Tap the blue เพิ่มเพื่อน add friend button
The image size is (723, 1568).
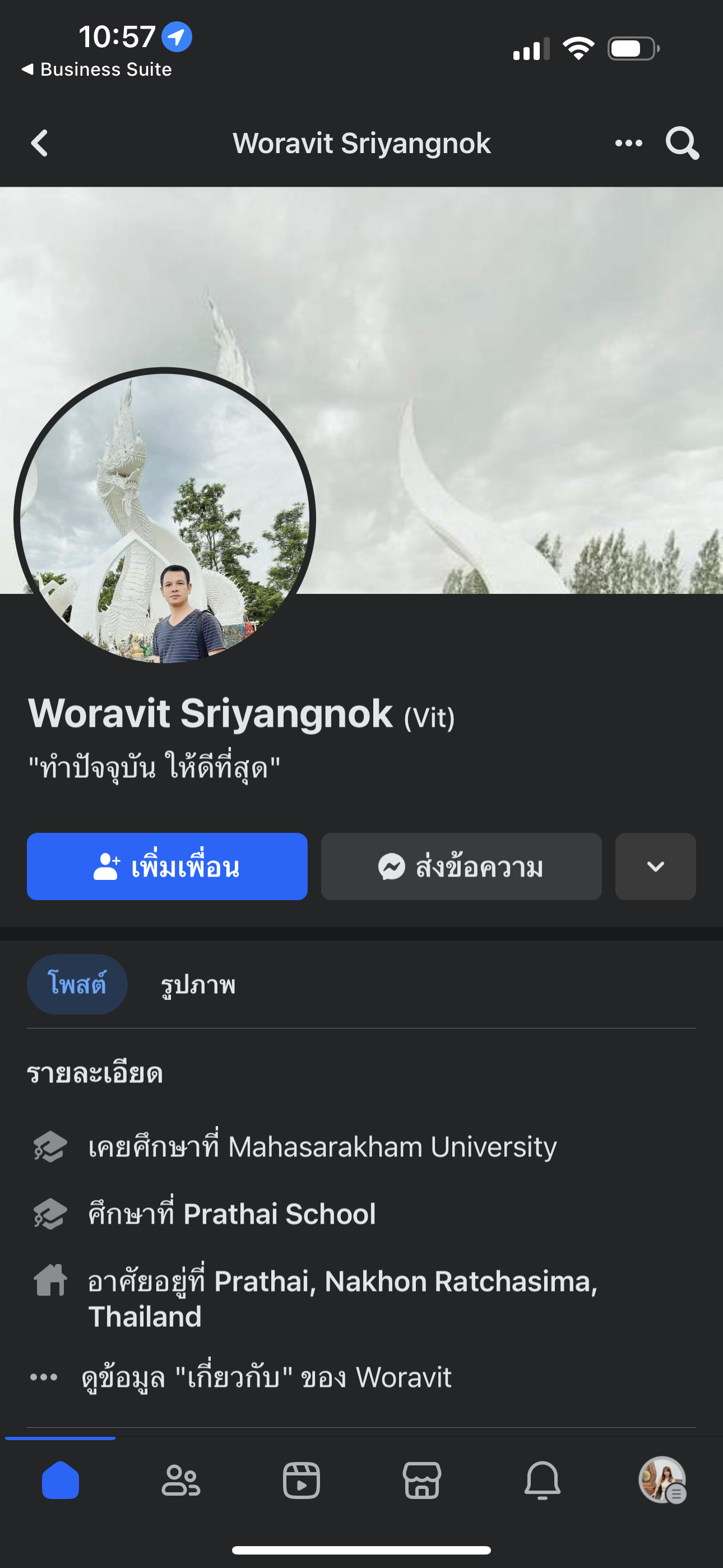point(167,866)
